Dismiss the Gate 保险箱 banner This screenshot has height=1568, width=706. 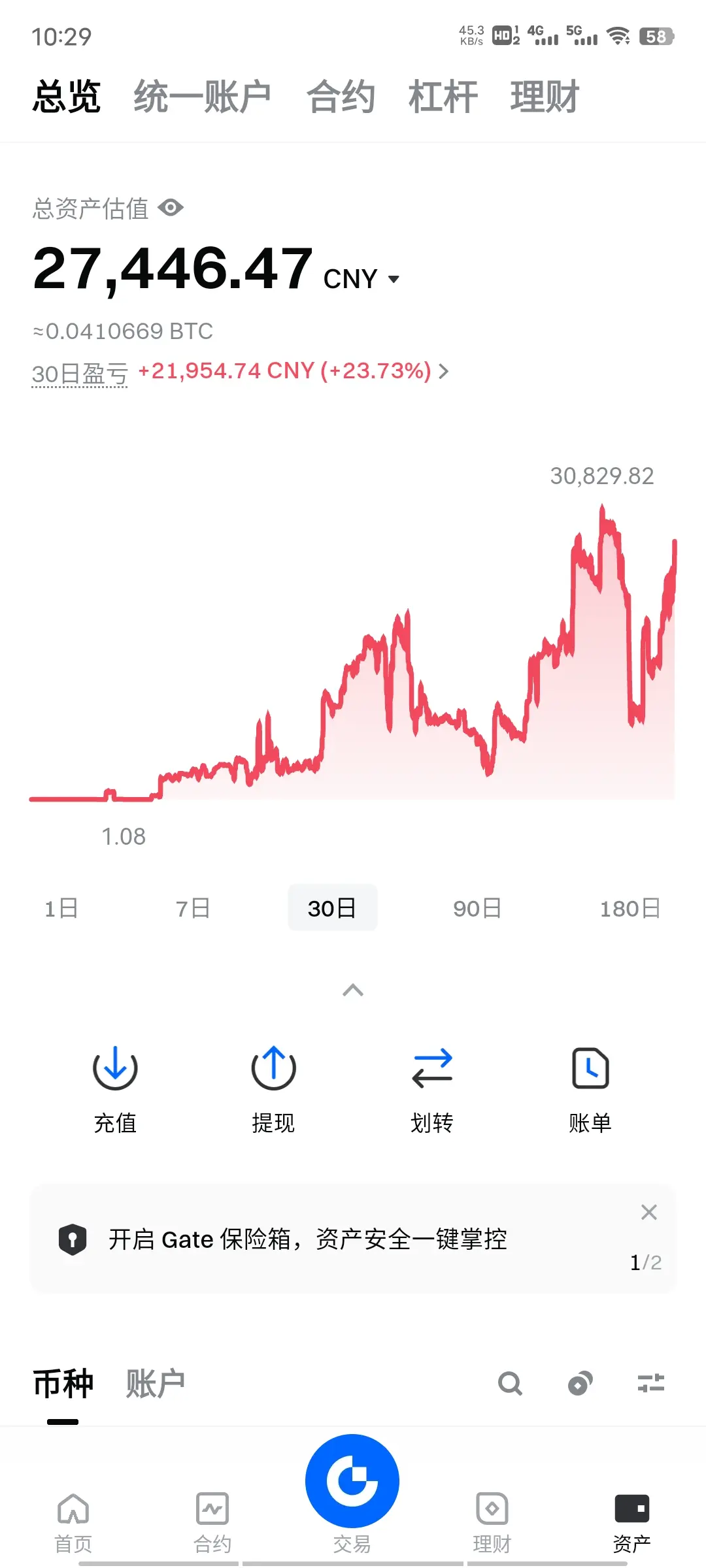click(x=648, y=1213)
